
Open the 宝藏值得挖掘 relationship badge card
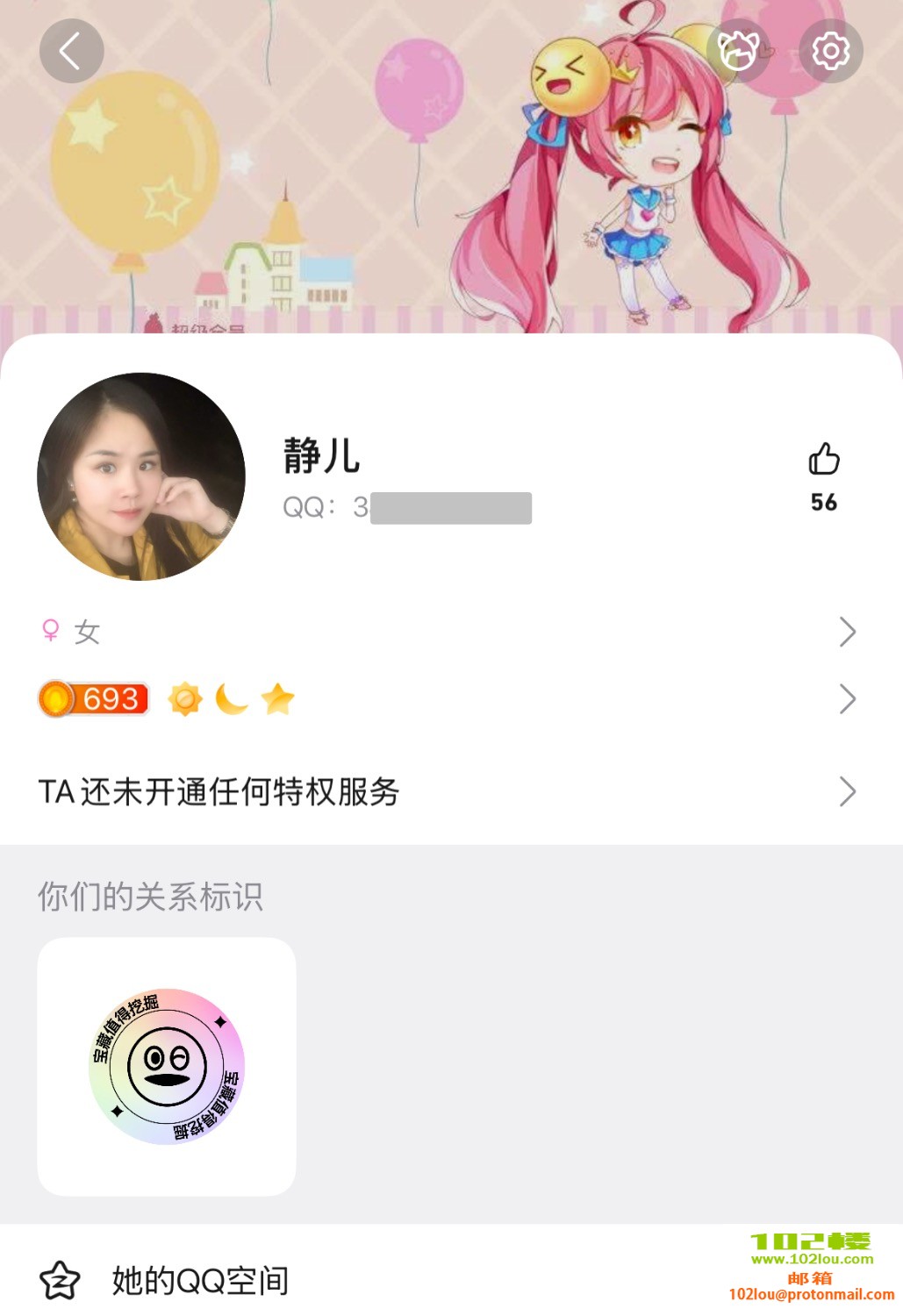tap(167, 1066)
